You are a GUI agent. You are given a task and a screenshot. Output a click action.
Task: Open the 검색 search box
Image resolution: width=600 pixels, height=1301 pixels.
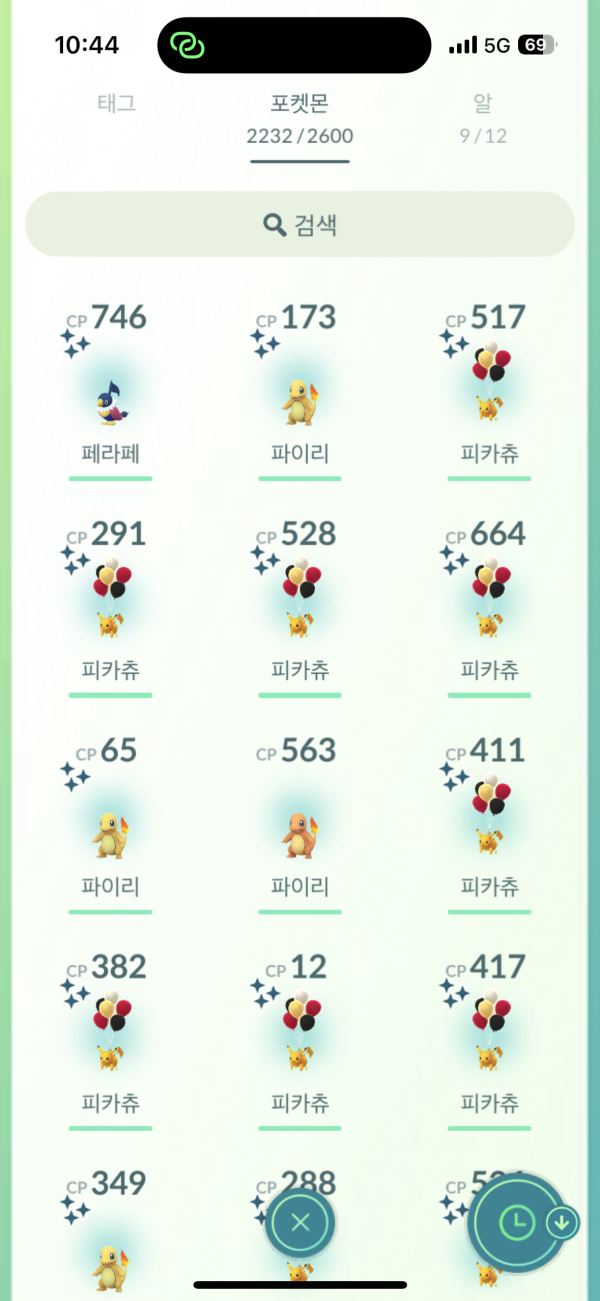(x=300, y=224)
